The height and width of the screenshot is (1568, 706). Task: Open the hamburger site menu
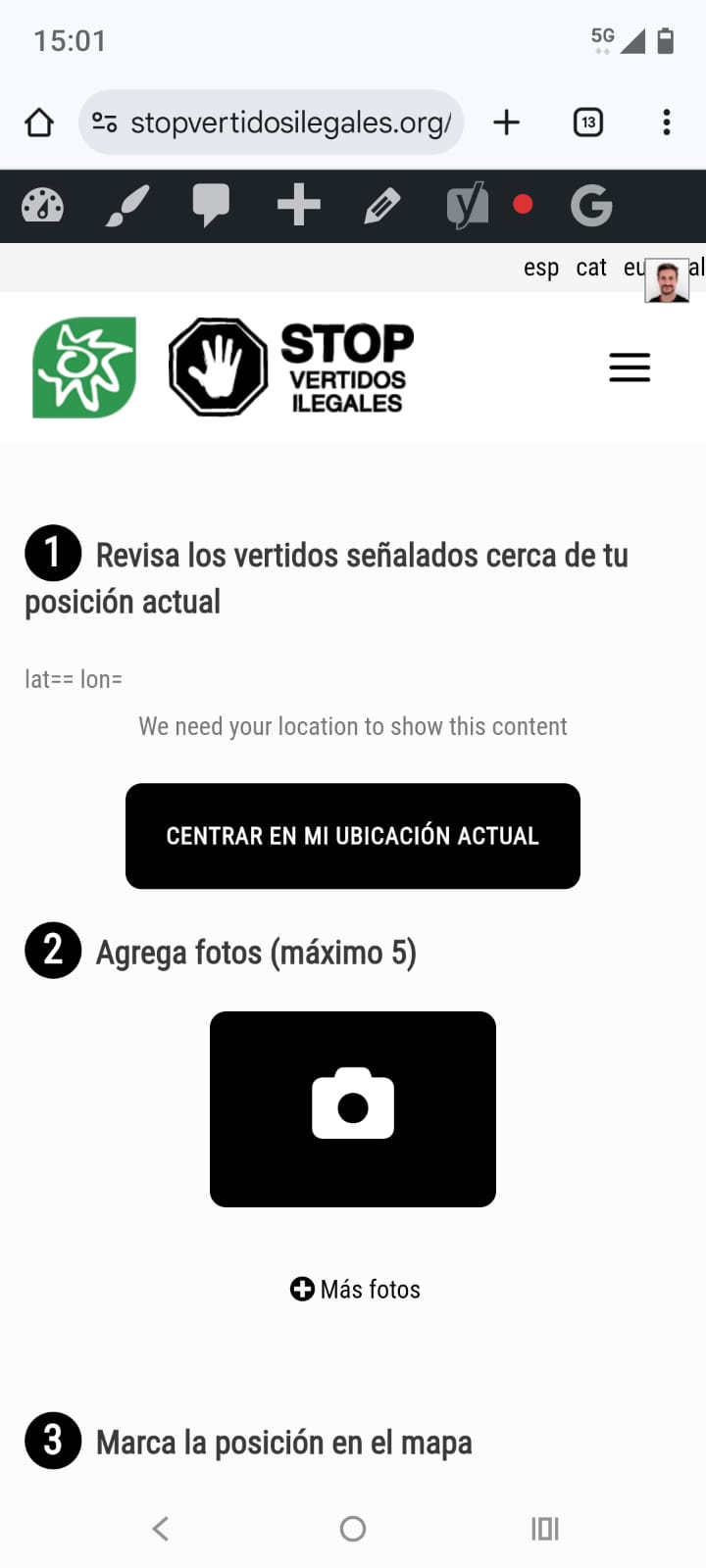[630, 367]
